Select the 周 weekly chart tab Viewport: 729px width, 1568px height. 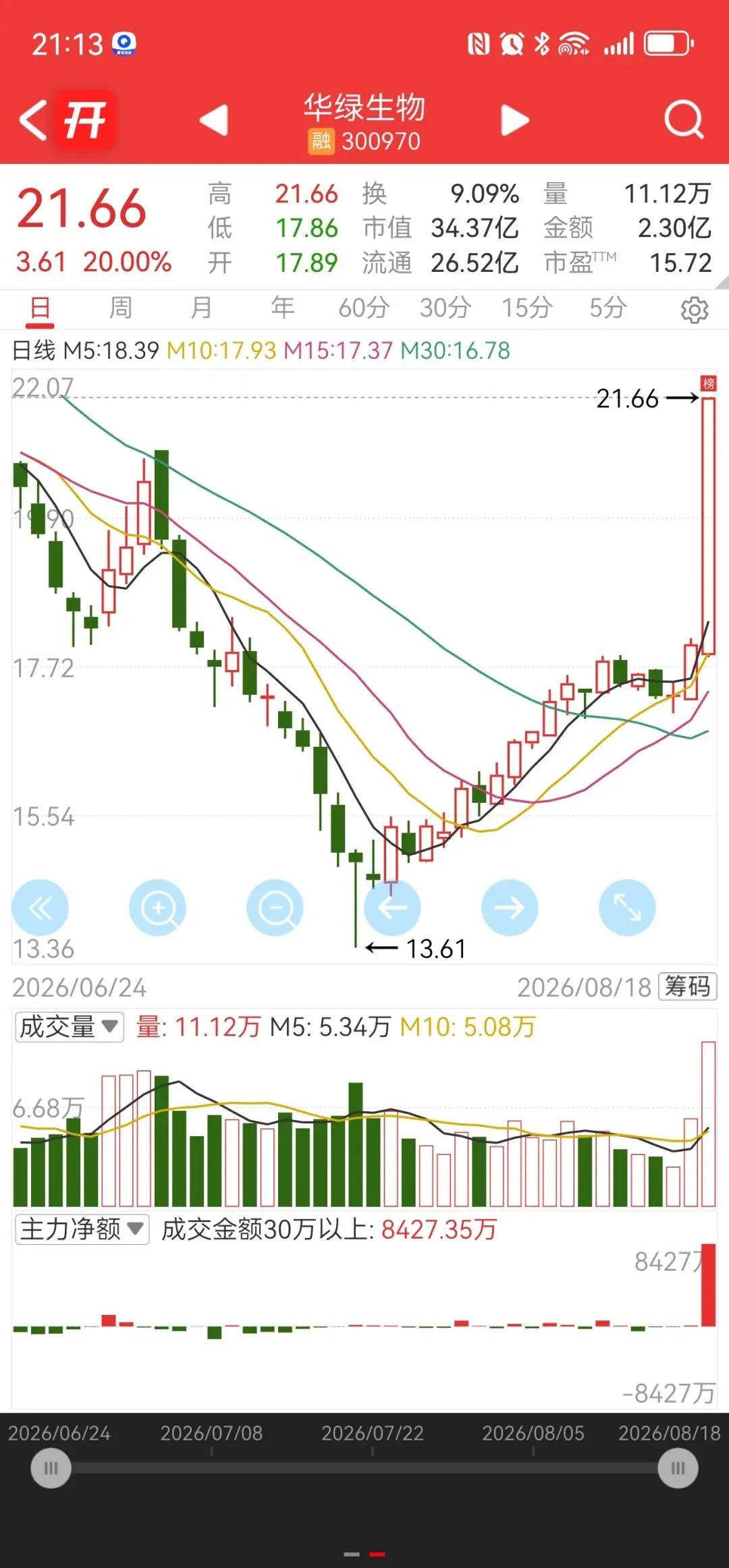(121, 308)
